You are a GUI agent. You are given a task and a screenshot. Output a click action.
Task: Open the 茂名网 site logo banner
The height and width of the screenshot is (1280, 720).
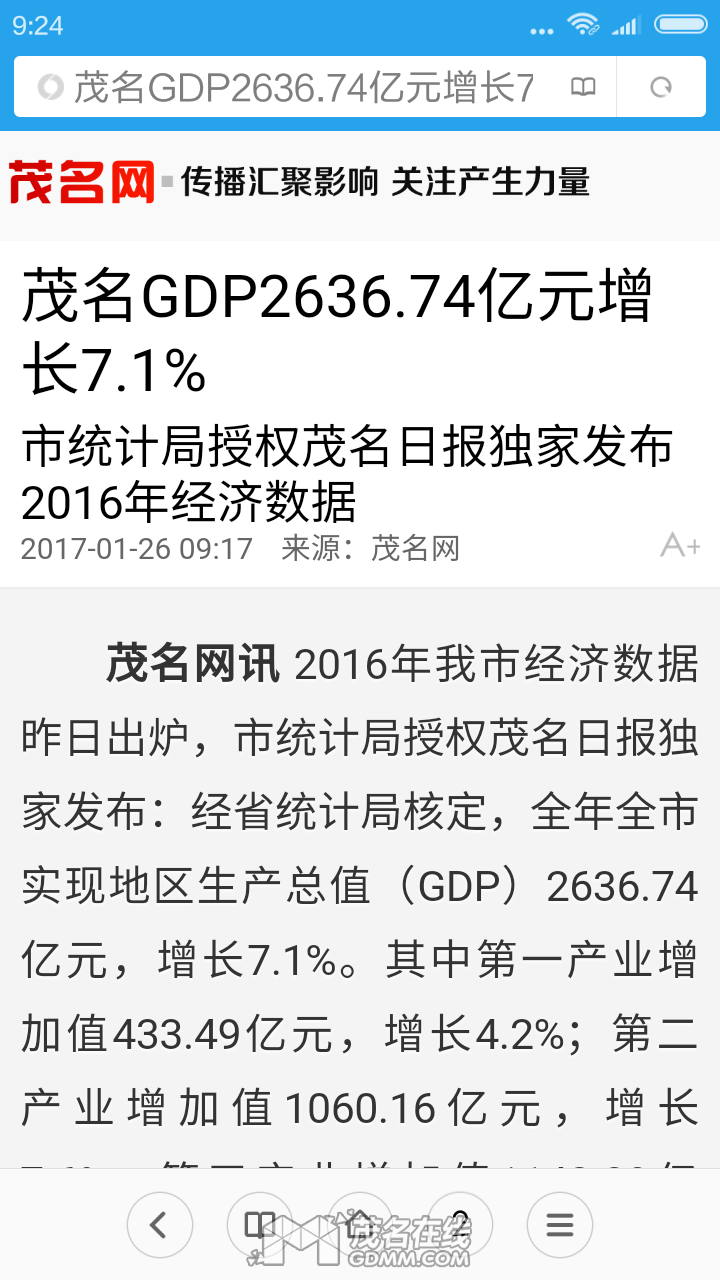point(82,182)
